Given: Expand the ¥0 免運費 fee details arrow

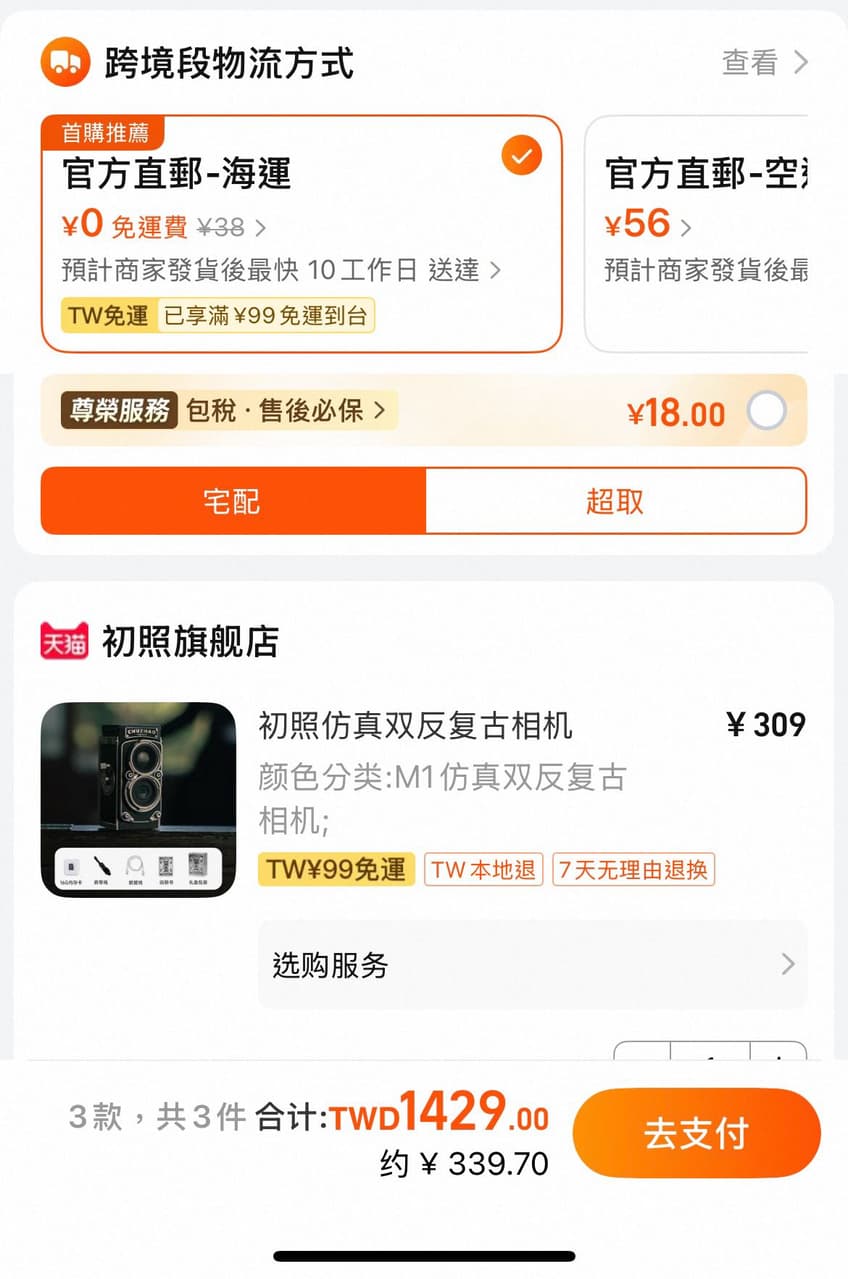Looking at the screenshot, I should pyautogui.click(x=262, y=226).
